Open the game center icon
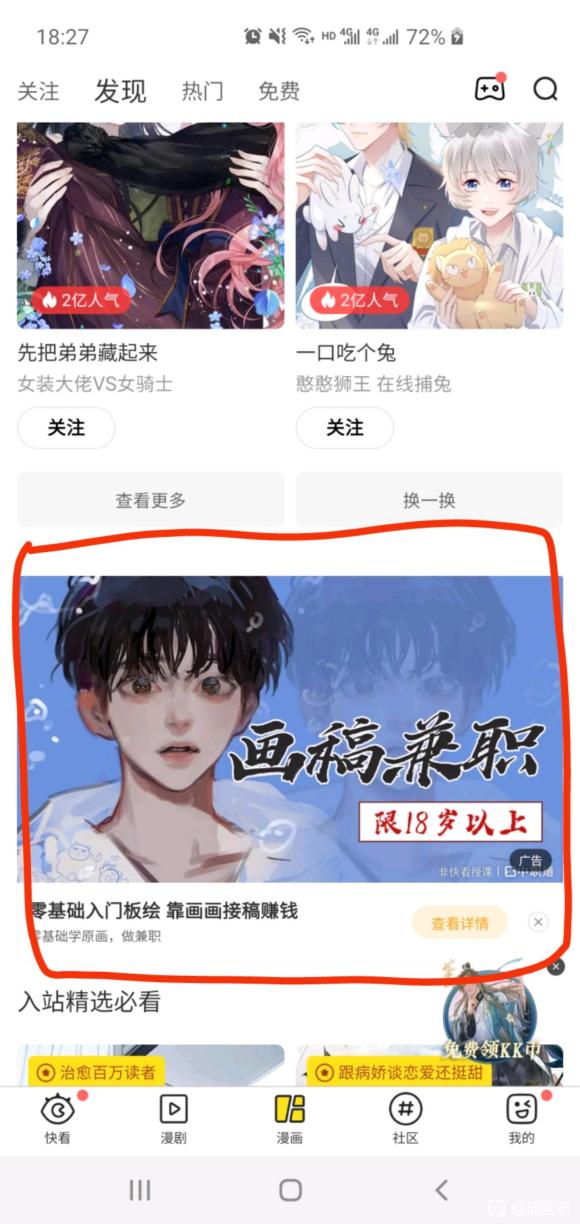The height and width of the screenshot is (1224, 580). tap(489, 89)
